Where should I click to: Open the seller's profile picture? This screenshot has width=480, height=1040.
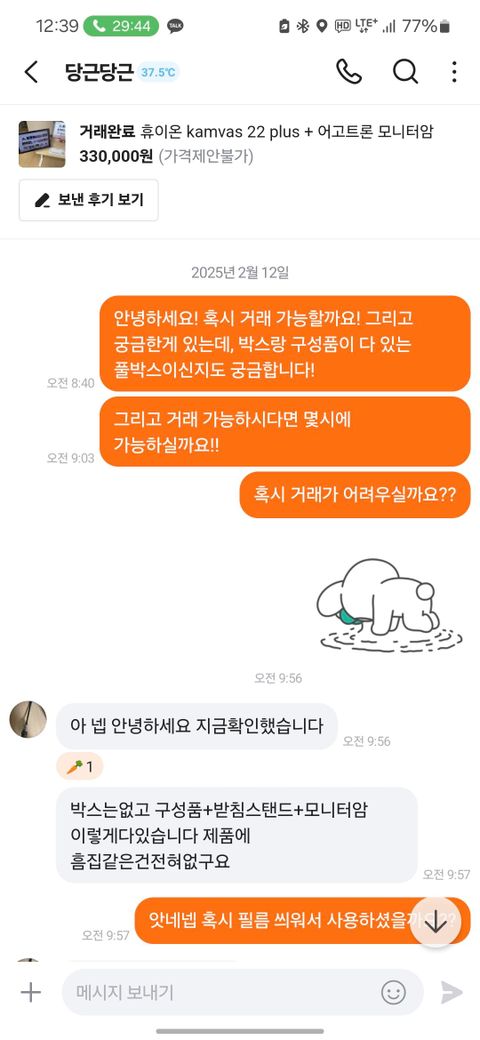(x=29, y=719)
